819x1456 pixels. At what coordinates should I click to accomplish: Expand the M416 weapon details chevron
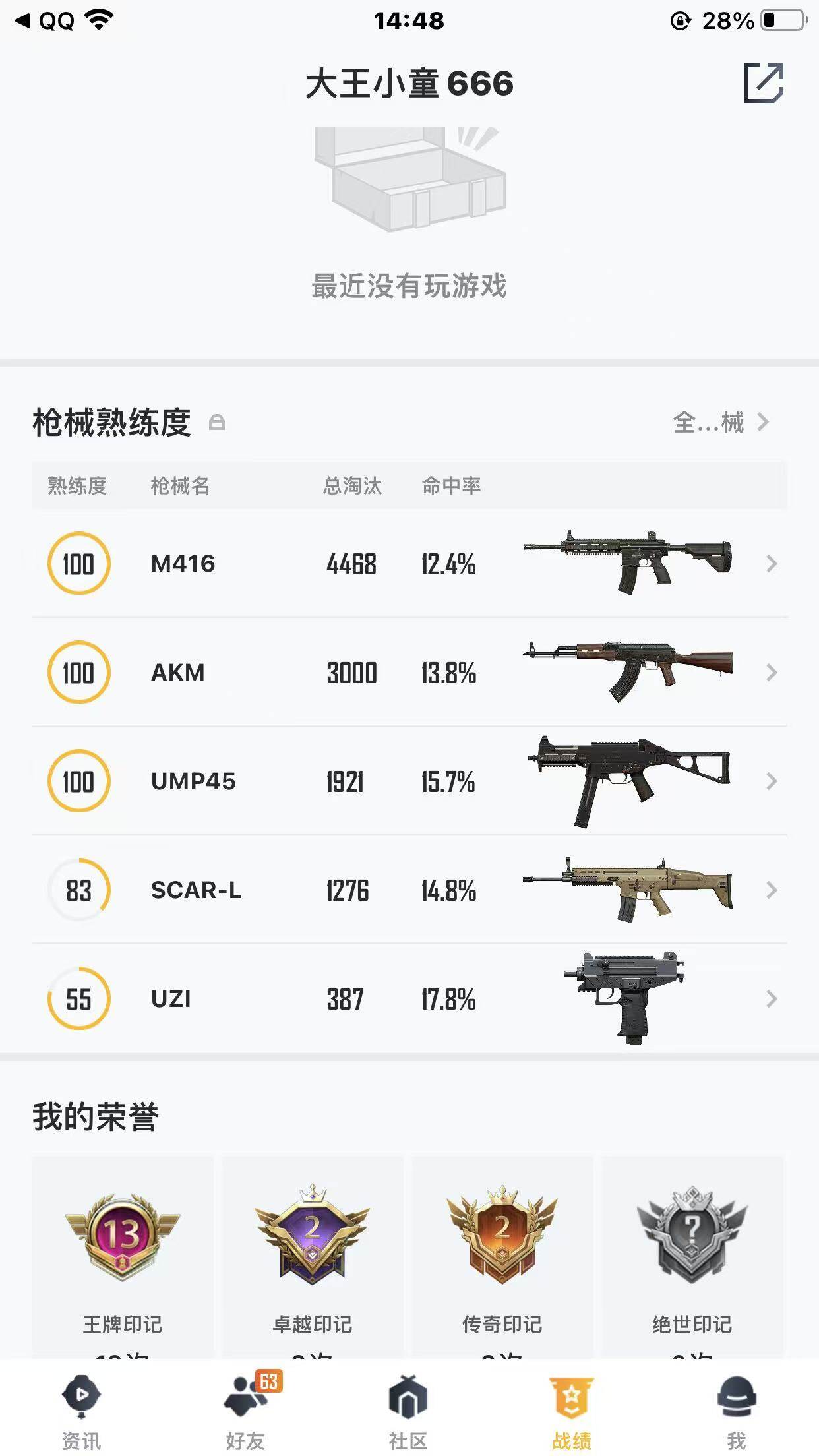tap(770, 564)
